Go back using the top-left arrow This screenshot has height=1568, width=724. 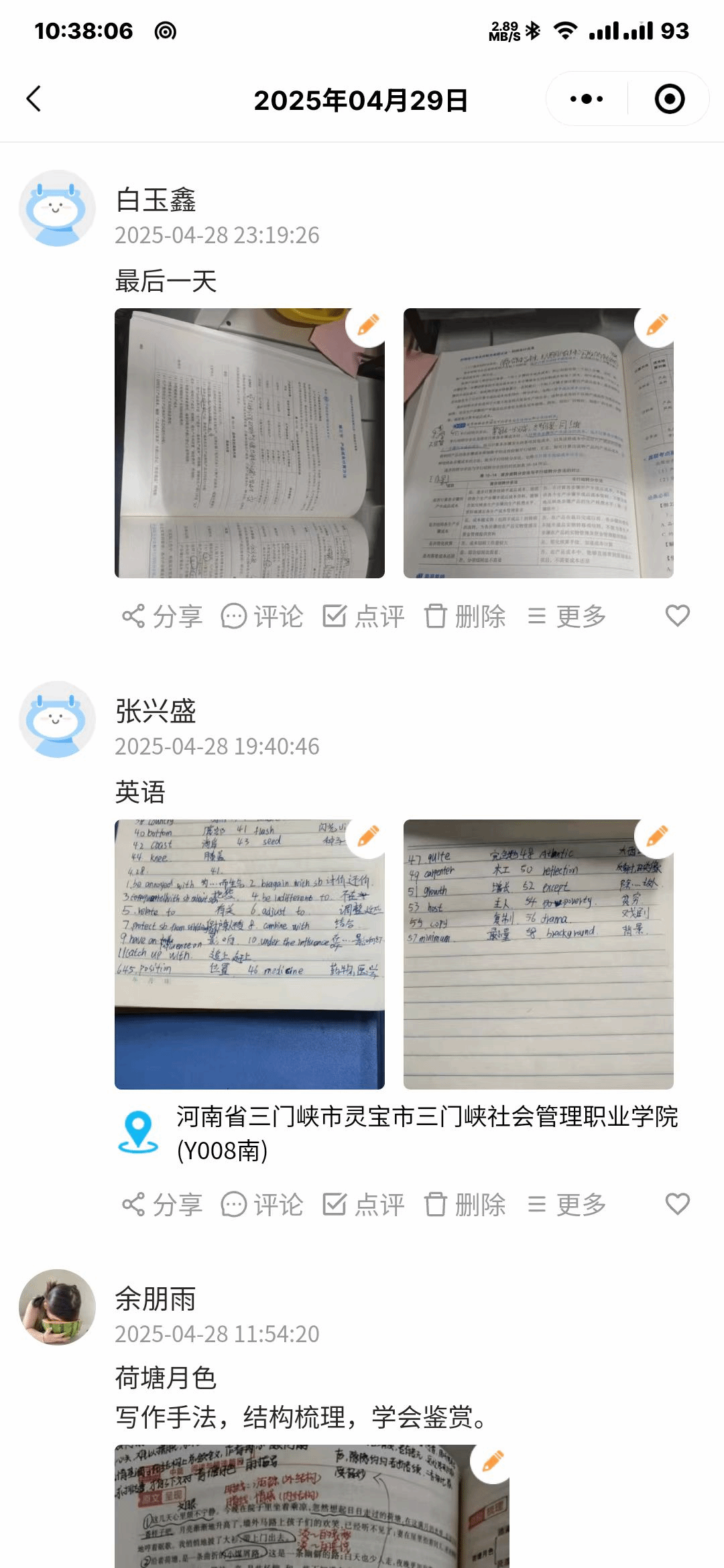[34, 99]
